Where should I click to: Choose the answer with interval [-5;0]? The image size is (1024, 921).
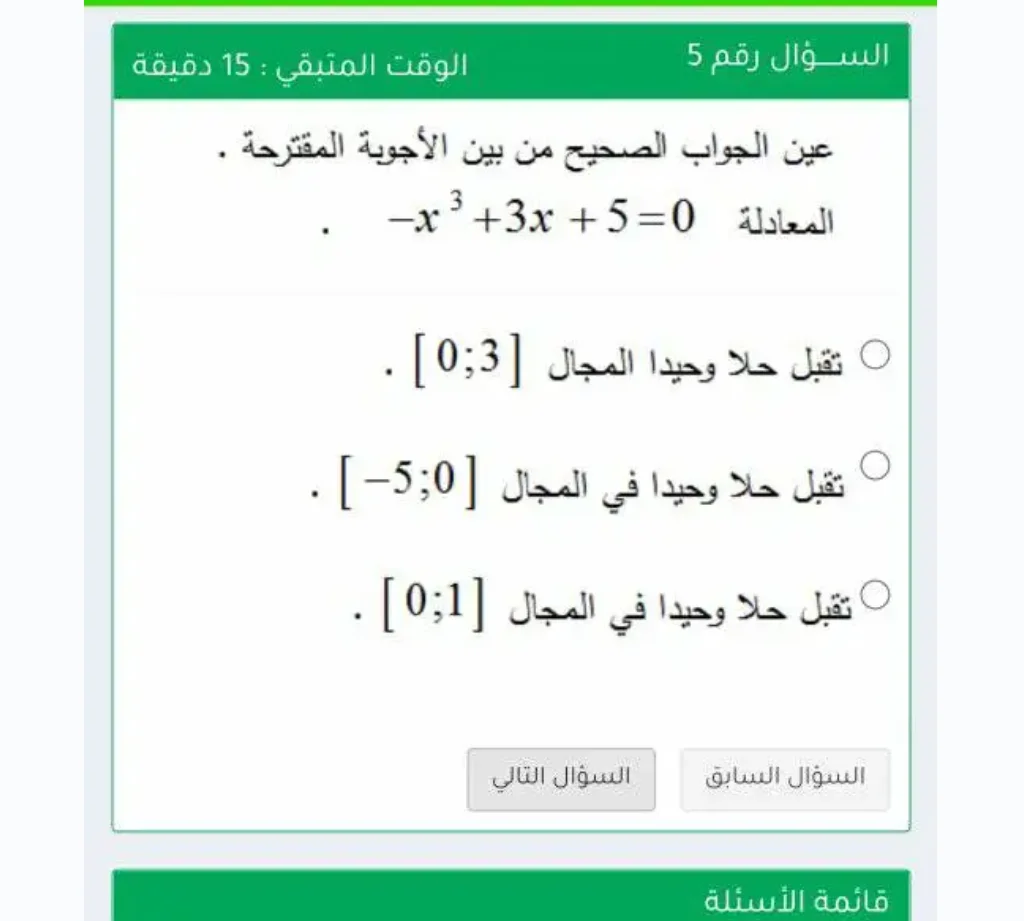click(x=875, y=466)
